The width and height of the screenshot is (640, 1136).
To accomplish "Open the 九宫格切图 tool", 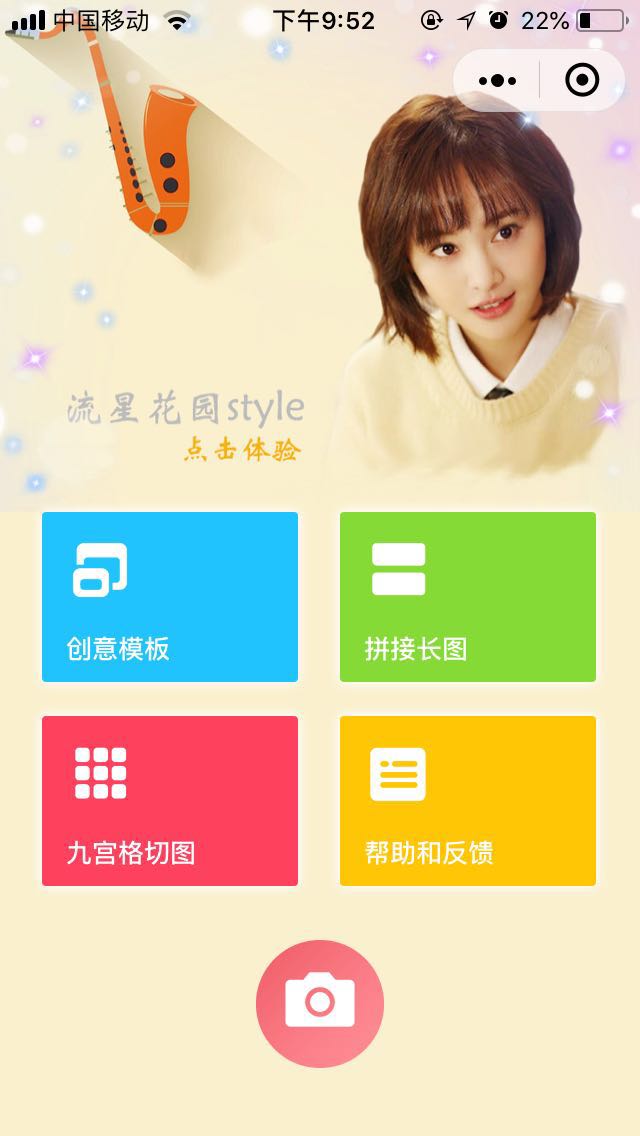I will pos(170,801).
